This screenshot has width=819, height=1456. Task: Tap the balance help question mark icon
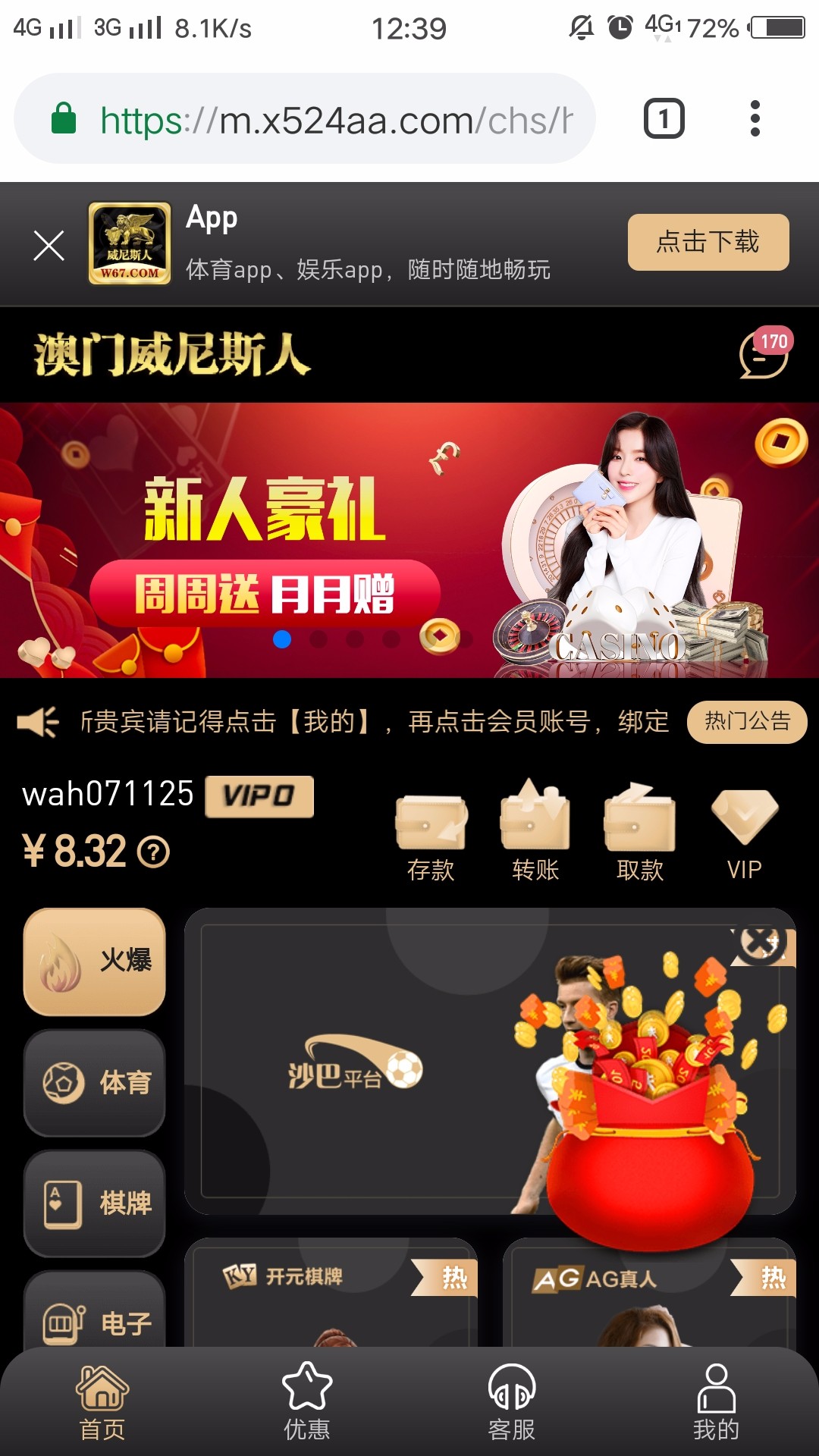click(154, 852)
